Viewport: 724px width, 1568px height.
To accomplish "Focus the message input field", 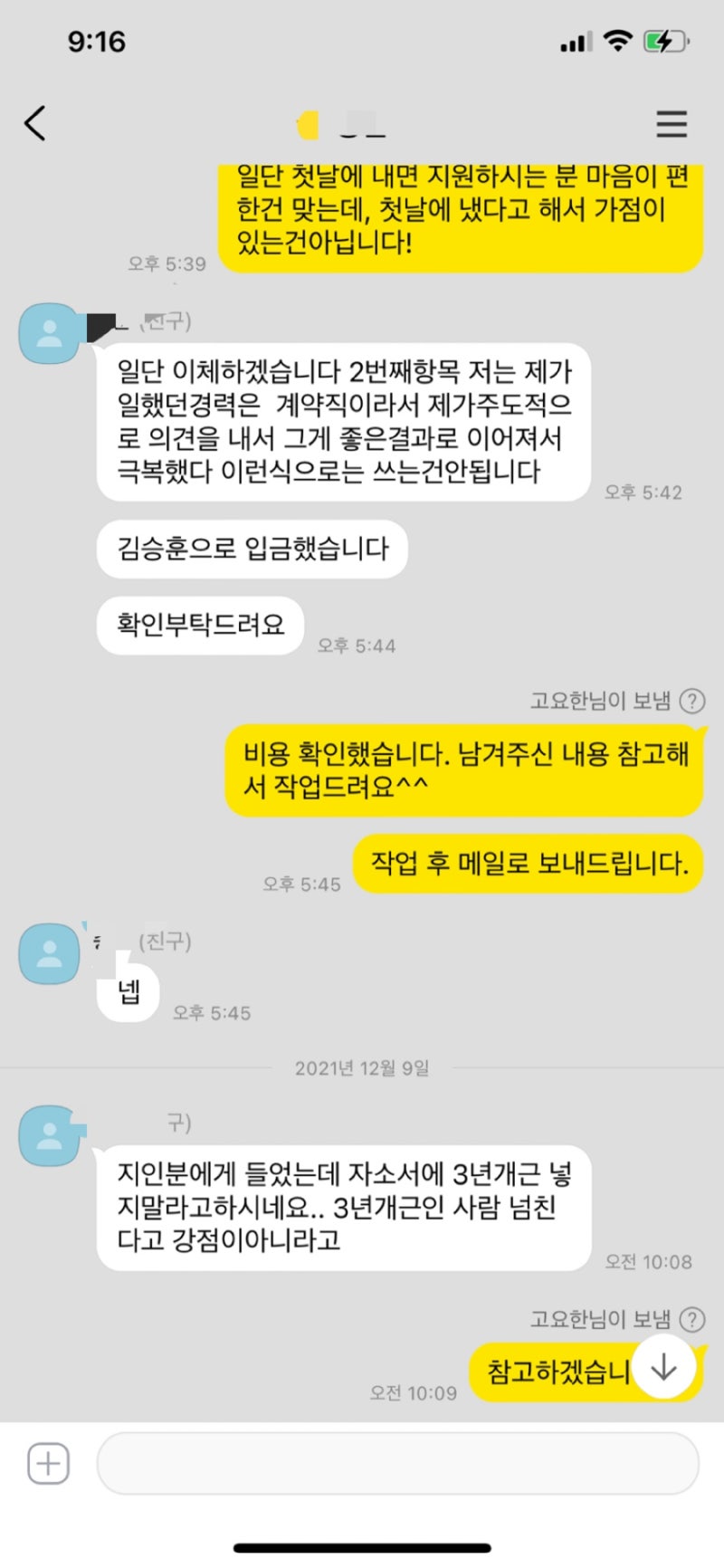I will [397, 1462].
